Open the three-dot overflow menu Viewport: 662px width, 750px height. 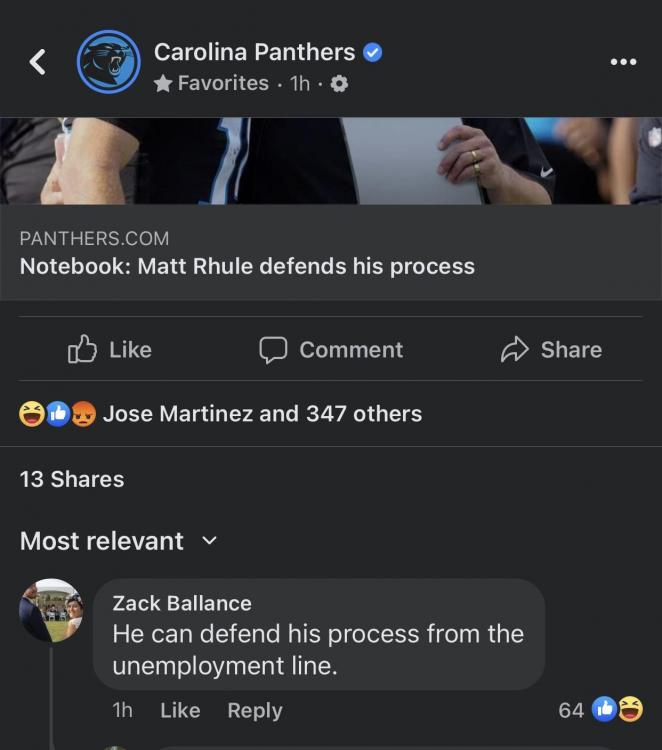pyautogui.click(x=623, y=62)
